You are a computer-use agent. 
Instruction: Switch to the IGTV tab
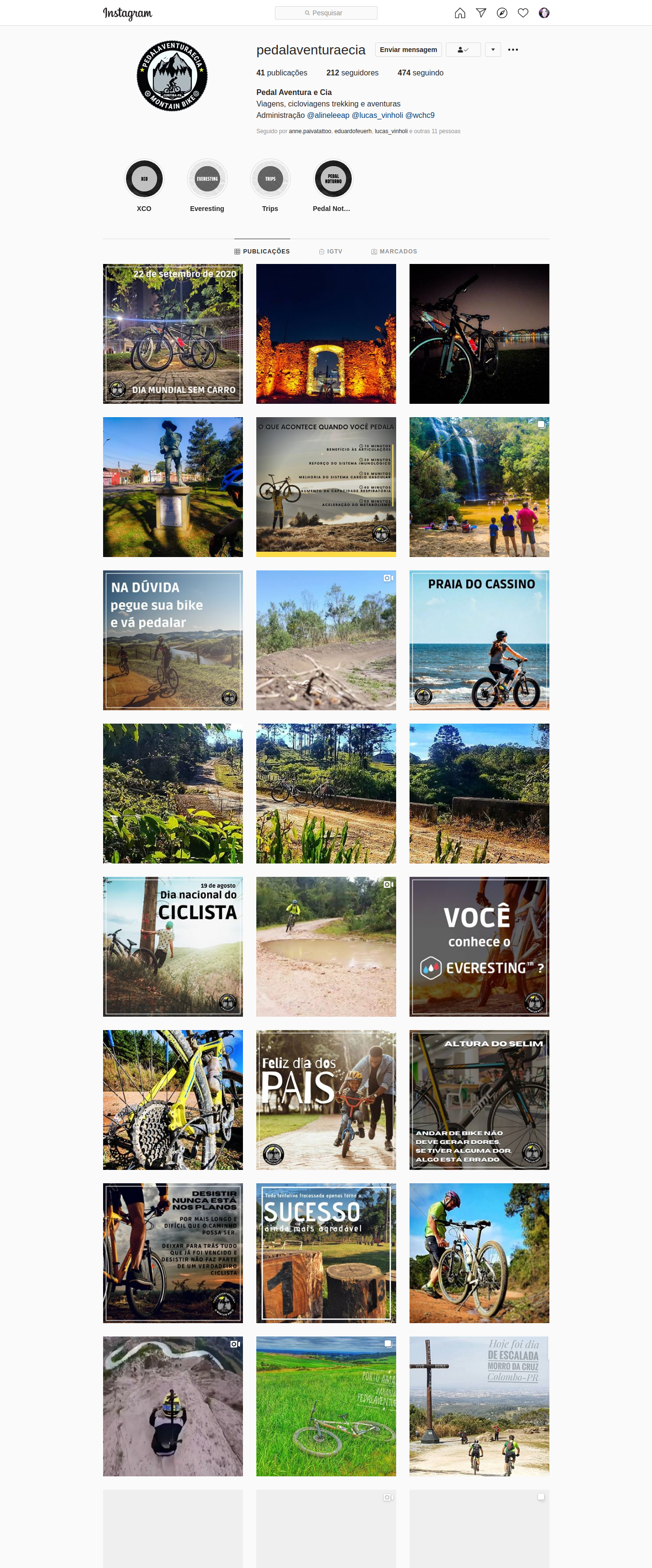point(331,252)
